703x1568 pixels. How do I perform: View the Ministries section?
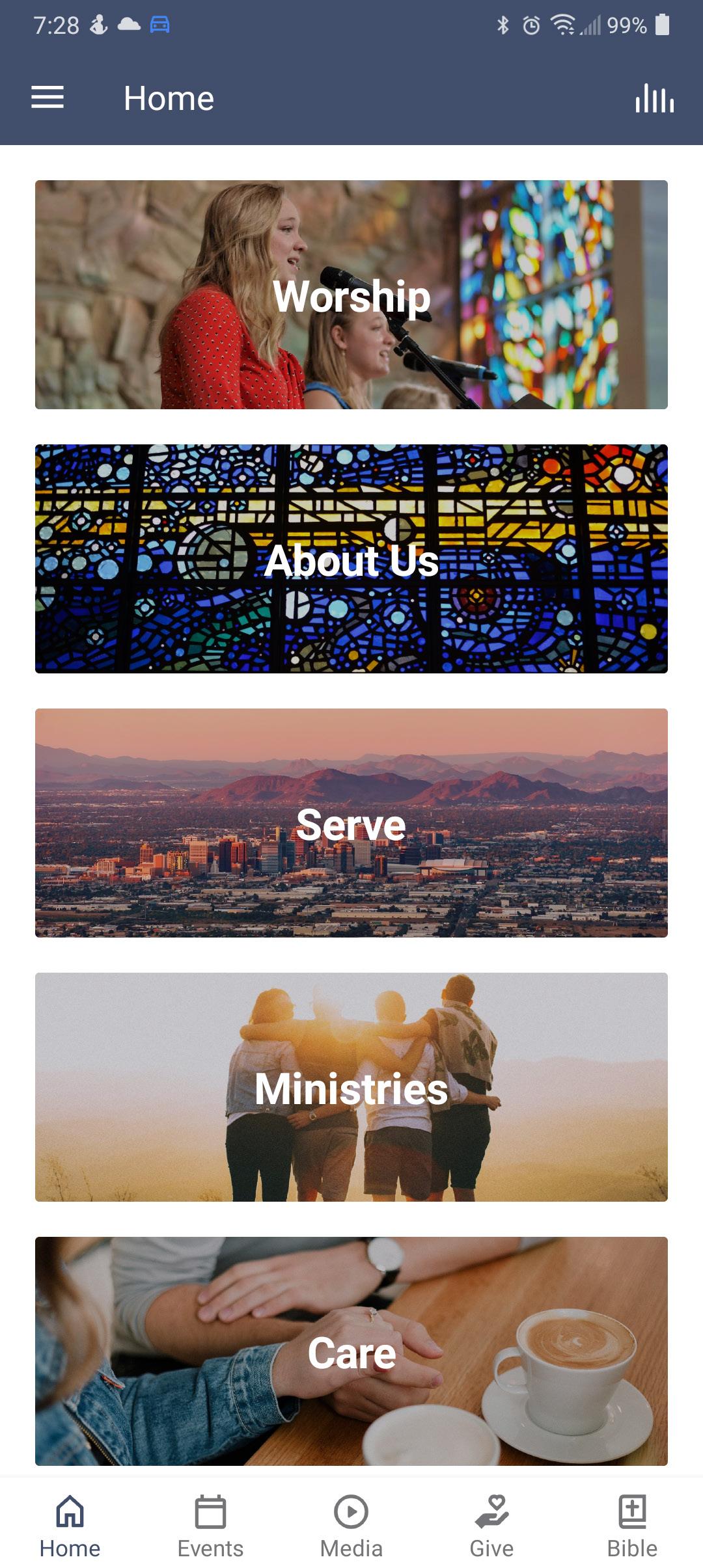coord(351,1087)
